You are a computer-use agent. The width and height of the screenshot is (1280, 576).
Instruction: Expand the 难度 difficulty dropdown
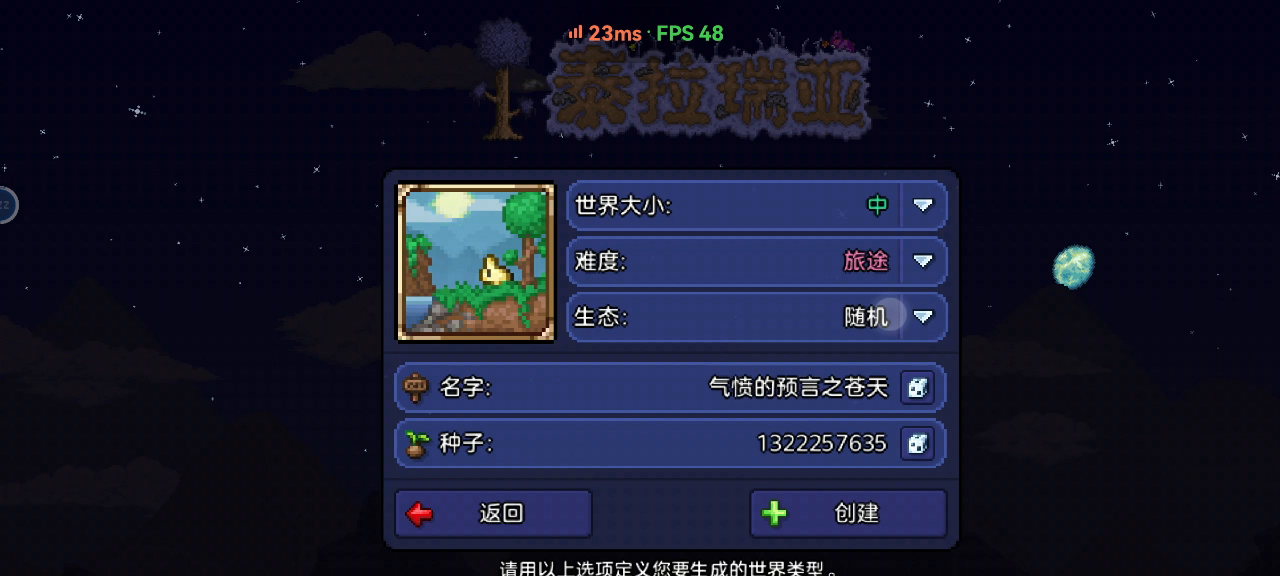click(x=923, y=262)
